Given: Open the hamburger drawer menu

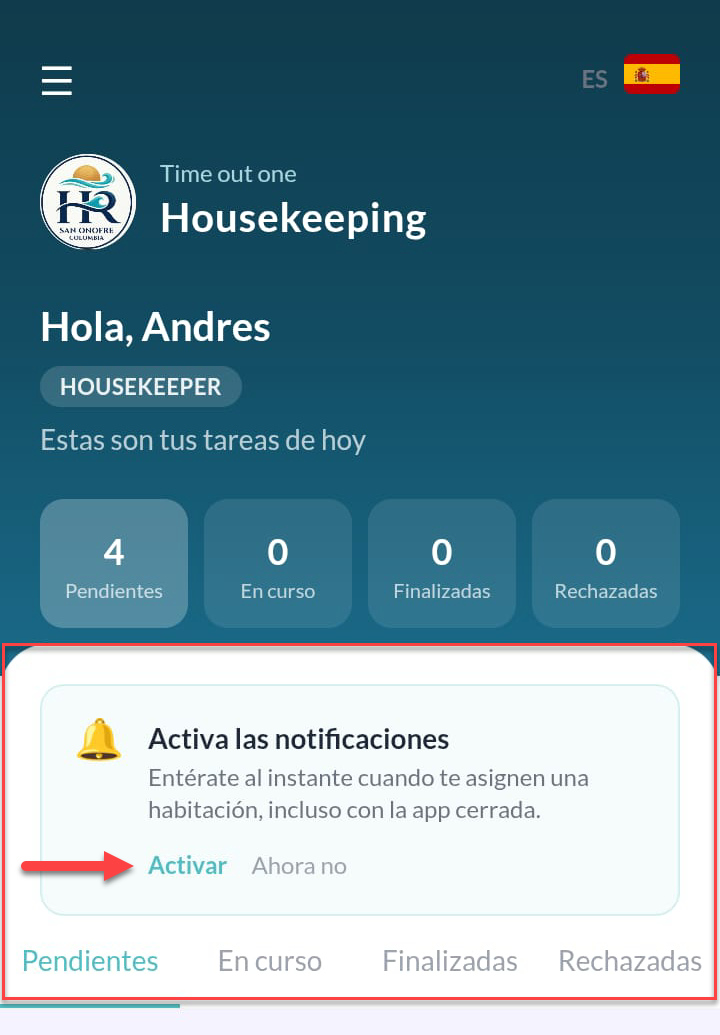Looking at the screenshot, I should pos(57,81).
